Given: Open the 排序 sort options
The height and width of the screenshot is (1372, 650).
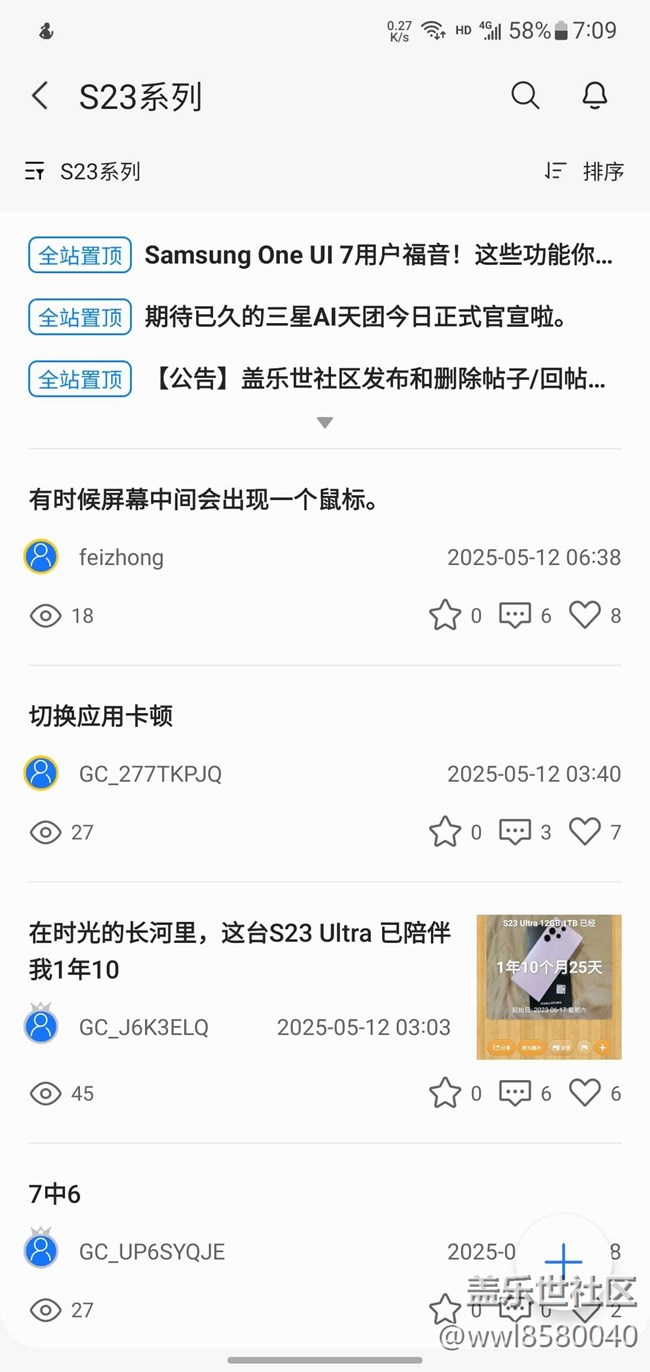Looking at the screenshot, I should tap(585, 171).
